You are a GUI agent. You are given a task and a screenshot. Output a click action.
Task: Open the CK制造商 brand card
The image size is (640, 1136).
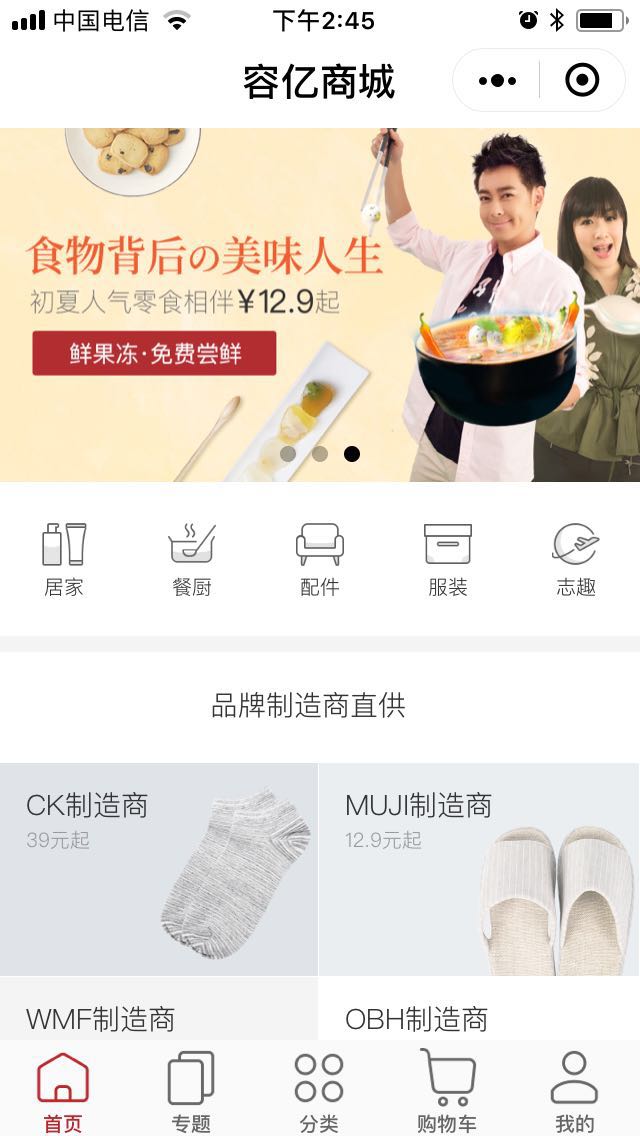coord(159,869)
